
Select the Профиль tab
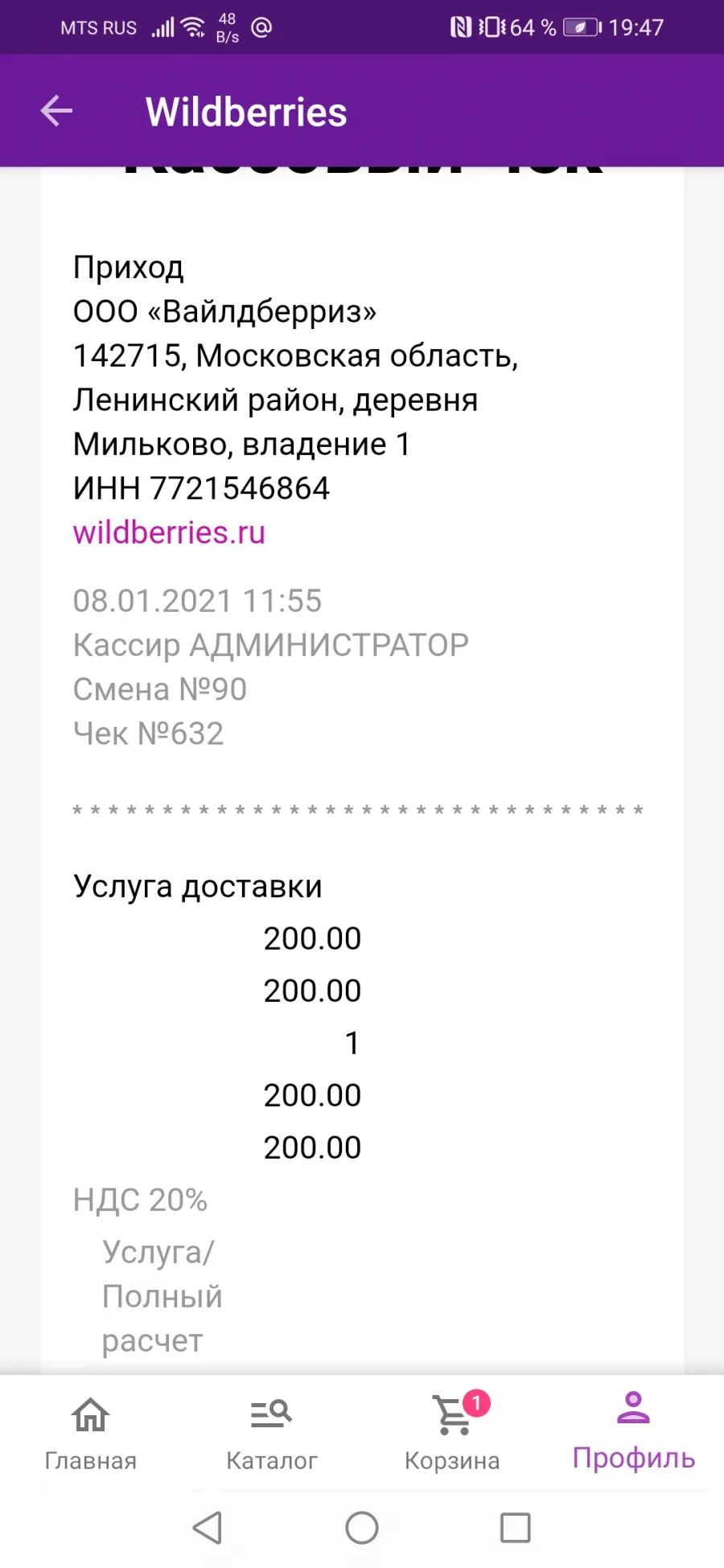point(634,1431)
